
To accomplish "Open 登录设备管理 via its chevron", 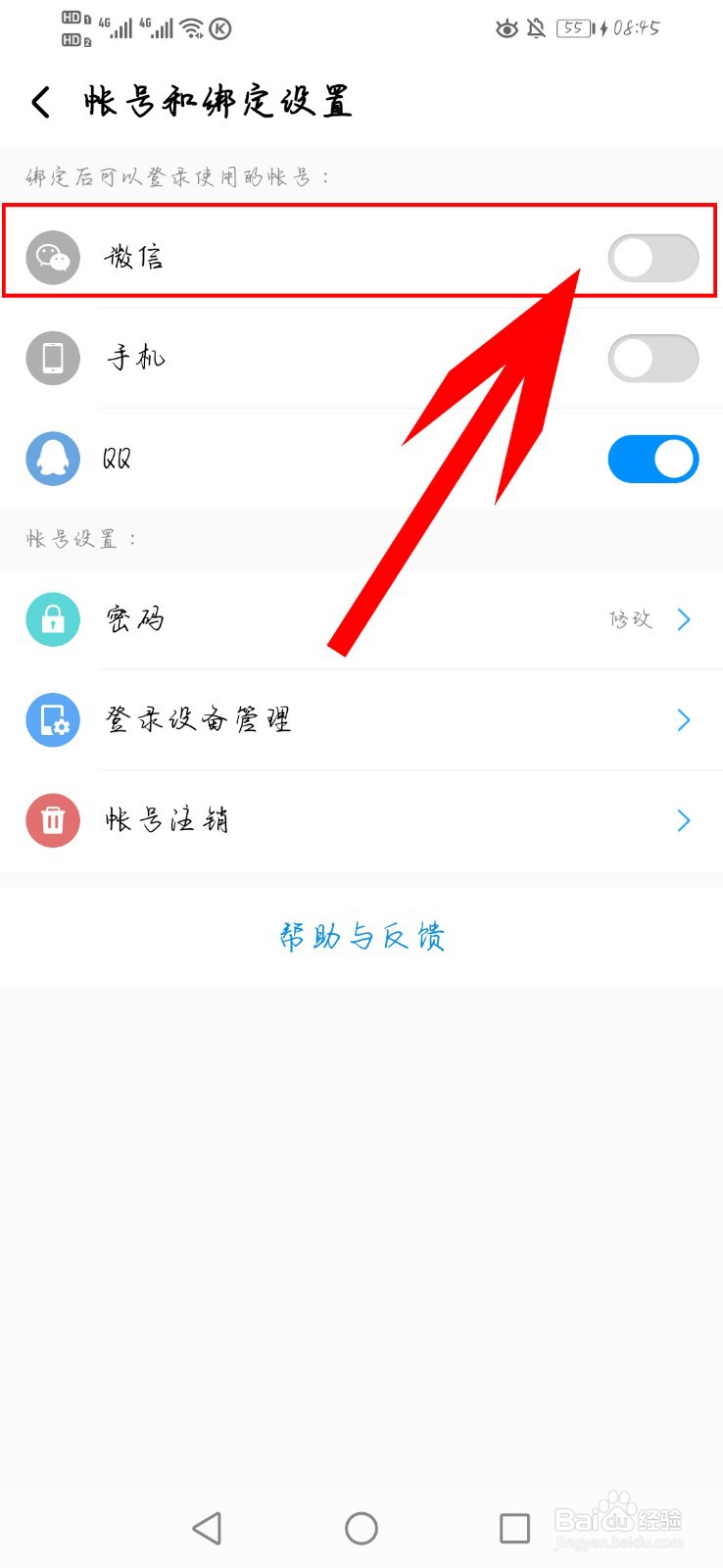I will (x=684, y=720).
